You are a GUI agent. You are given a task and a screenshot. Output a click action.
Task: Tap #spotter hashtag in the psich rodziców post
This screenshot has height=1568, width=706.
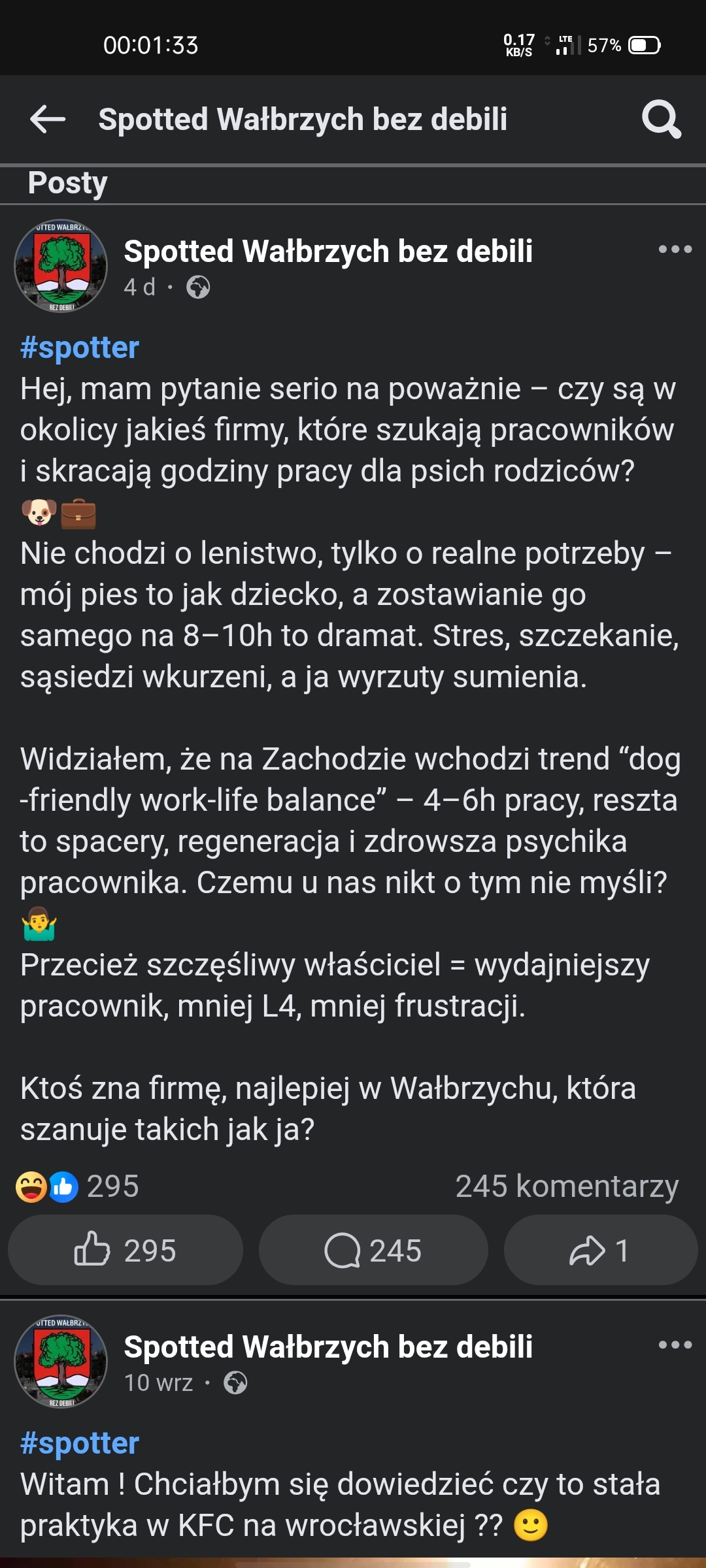[80, 348]
